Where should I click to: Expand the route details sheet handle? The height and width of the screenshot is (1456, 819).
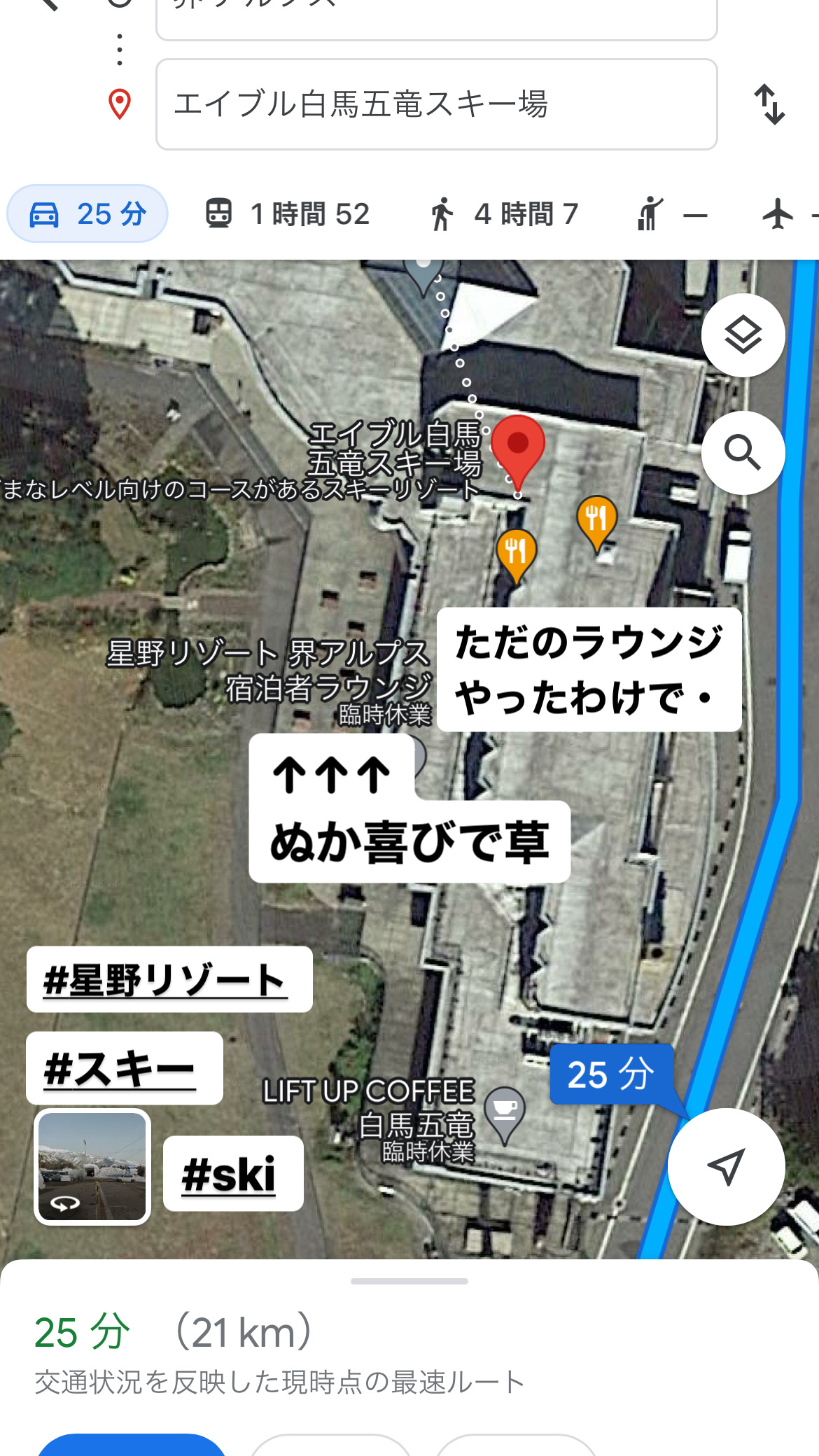coord(409,1281)
